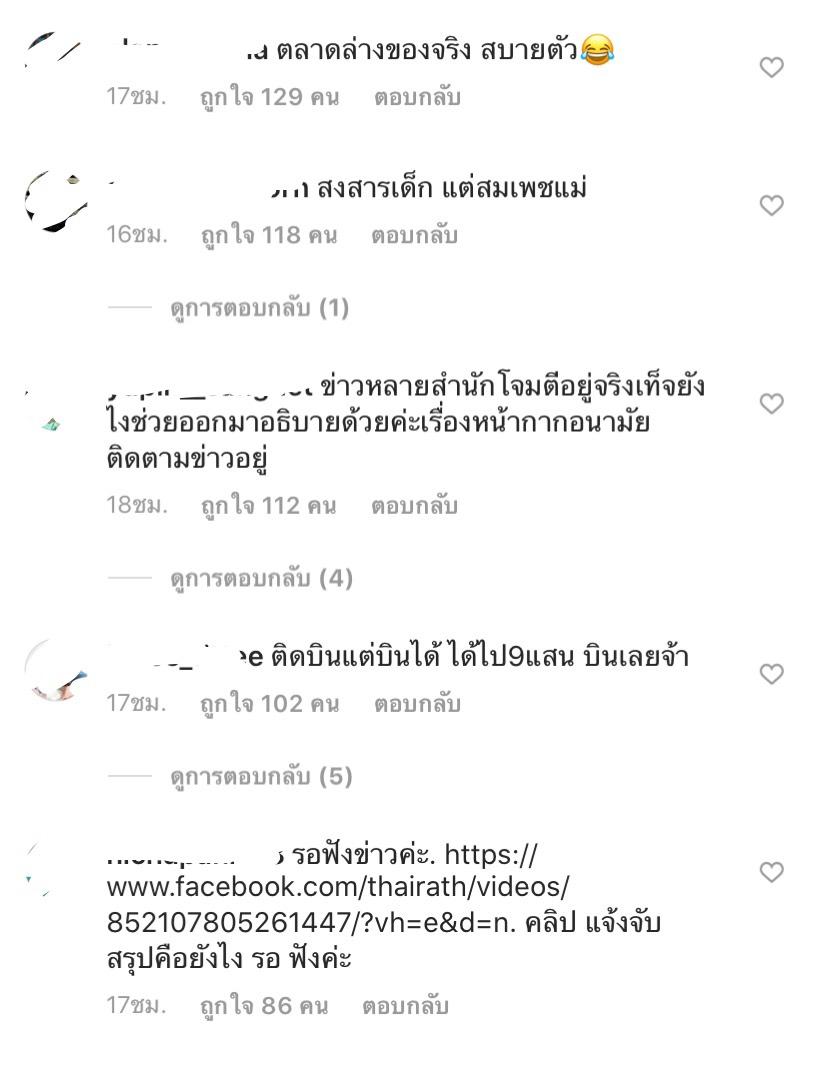Expand "ดูการตอบกลับ (5)" replies

pyautogui.click(x=261, y=776)
